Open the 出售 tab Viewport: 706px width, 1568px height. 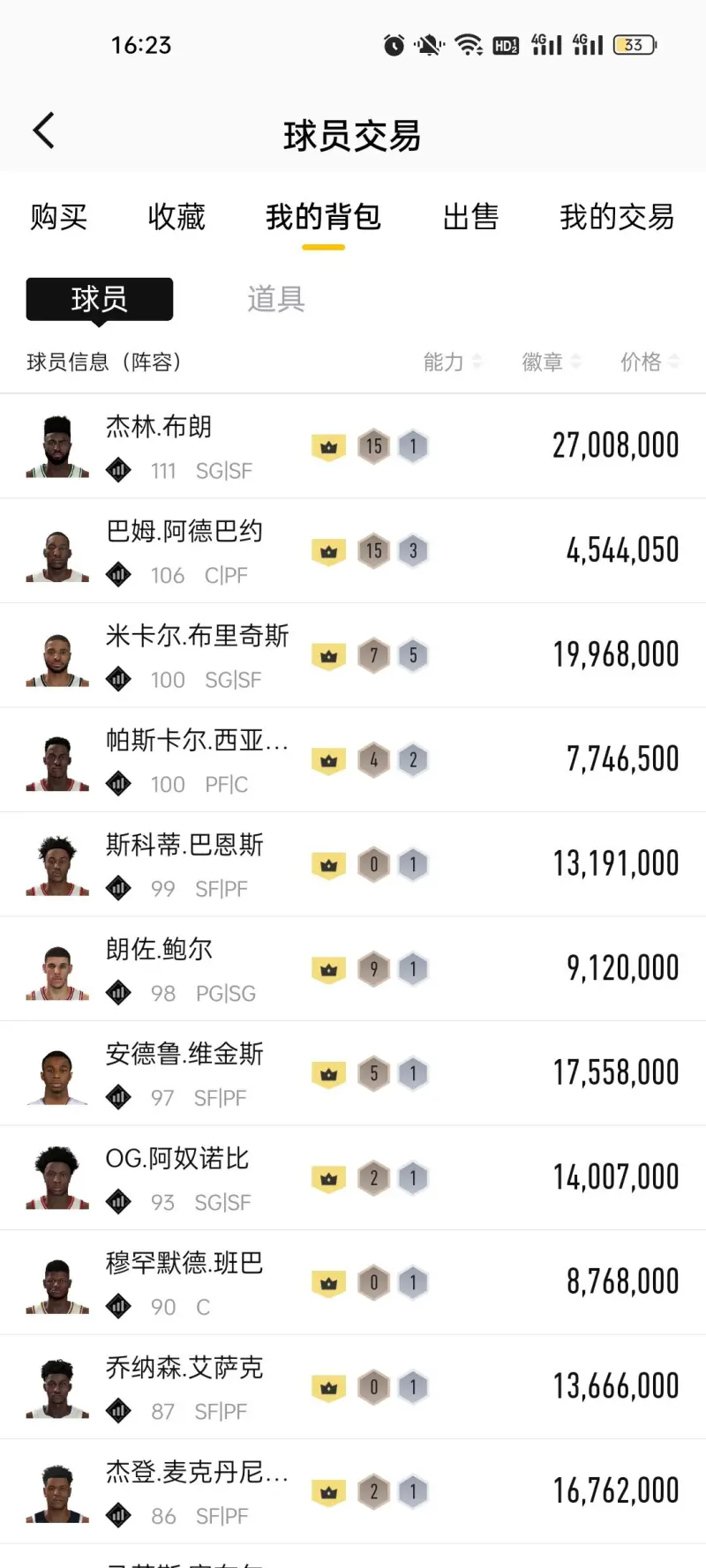[x=470, y=217]
